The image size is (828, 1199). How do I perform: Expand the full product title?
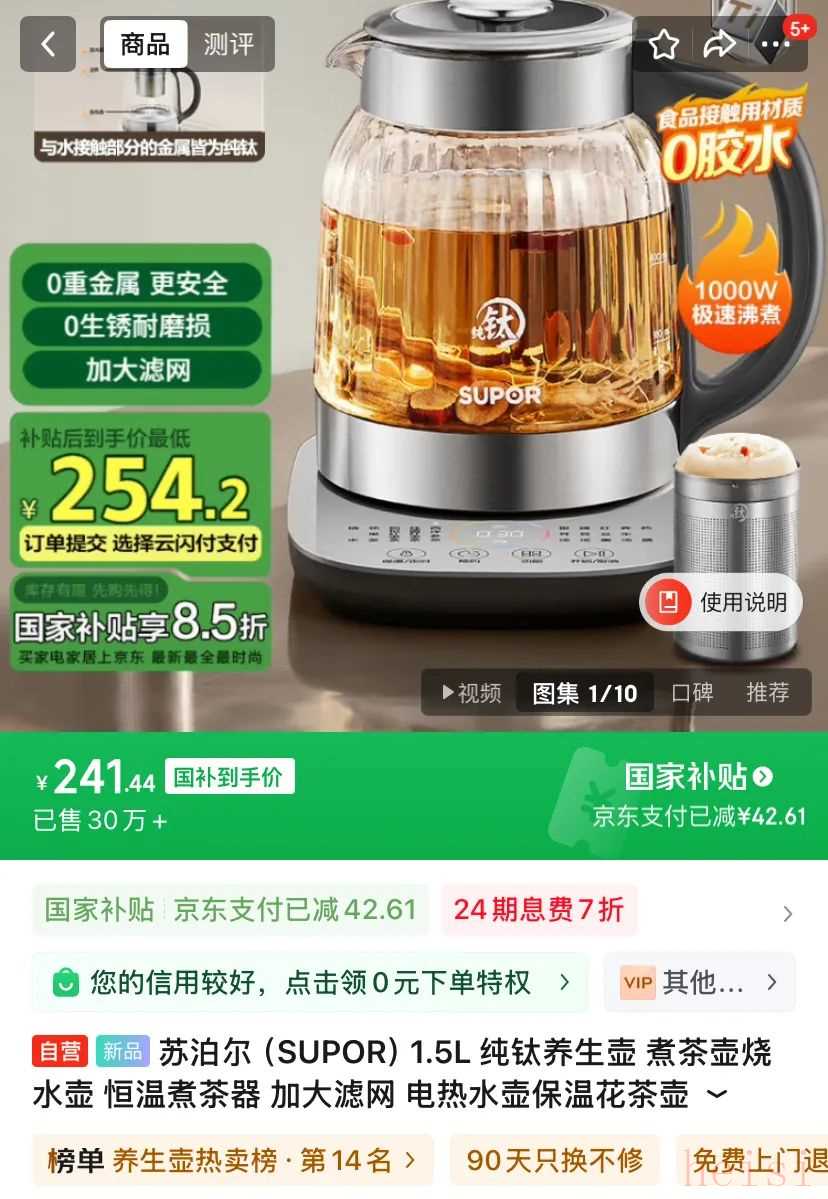(717, 1095)
